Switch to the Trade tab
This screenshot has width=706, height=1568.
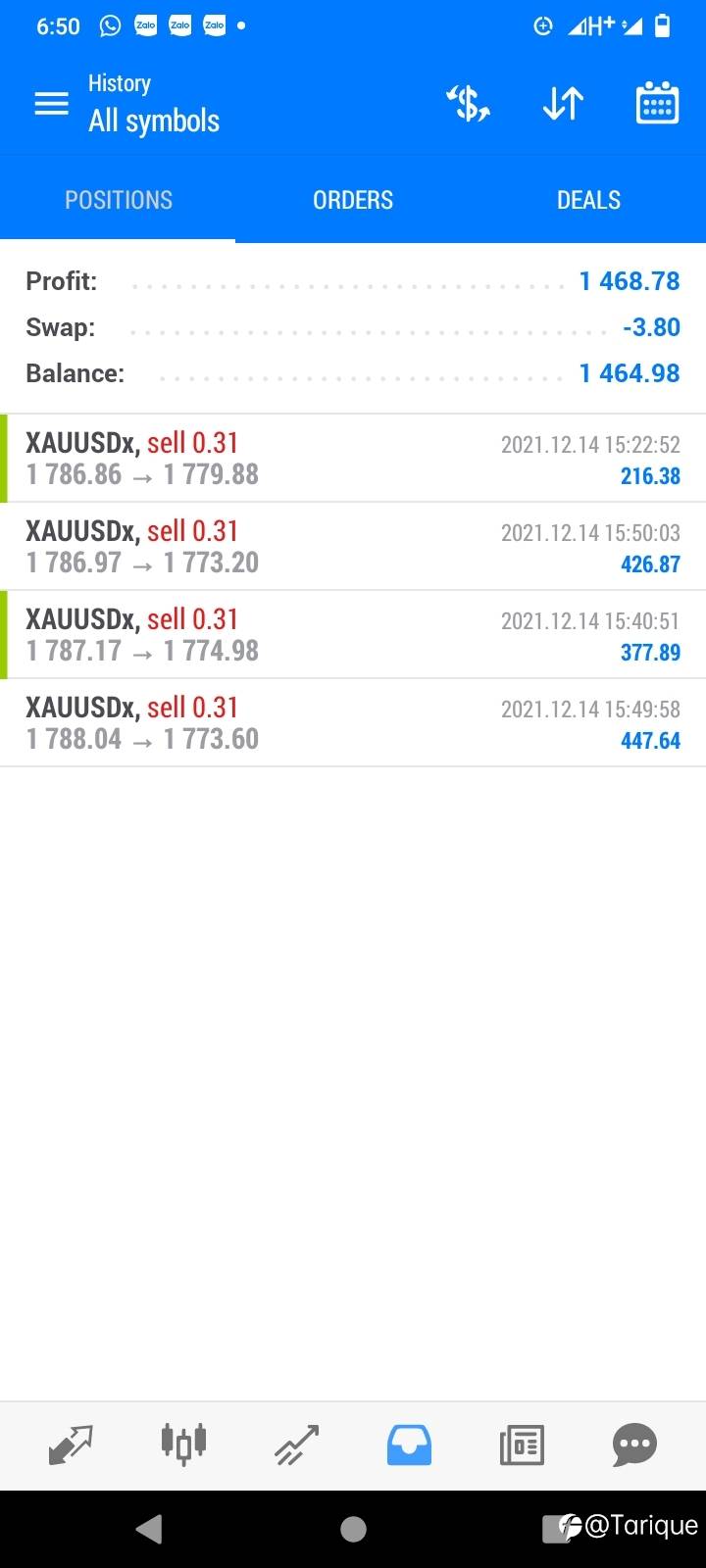pyautogui.click(x=296, y=1445)
